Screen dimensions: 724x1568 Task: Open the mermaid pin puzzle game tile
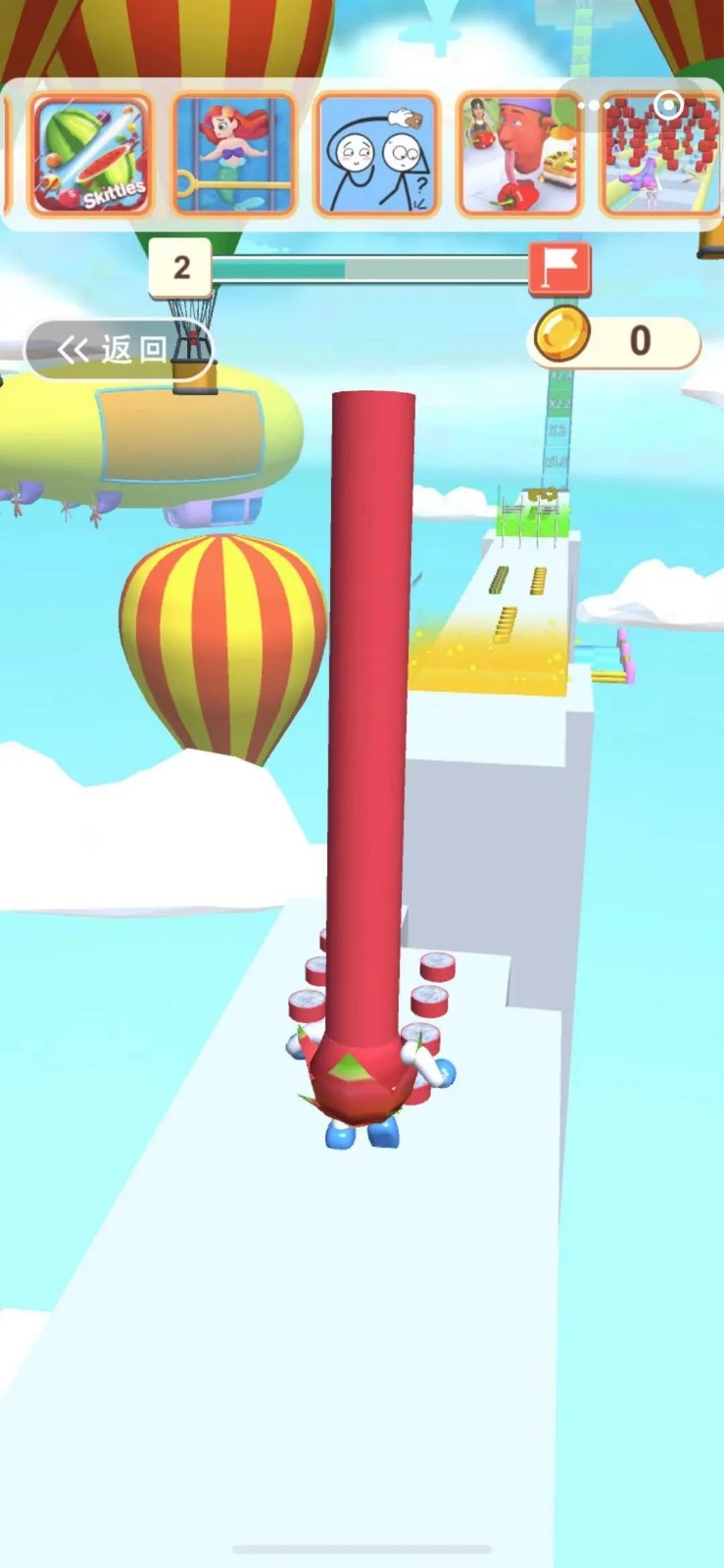click(x=235, y=155)
